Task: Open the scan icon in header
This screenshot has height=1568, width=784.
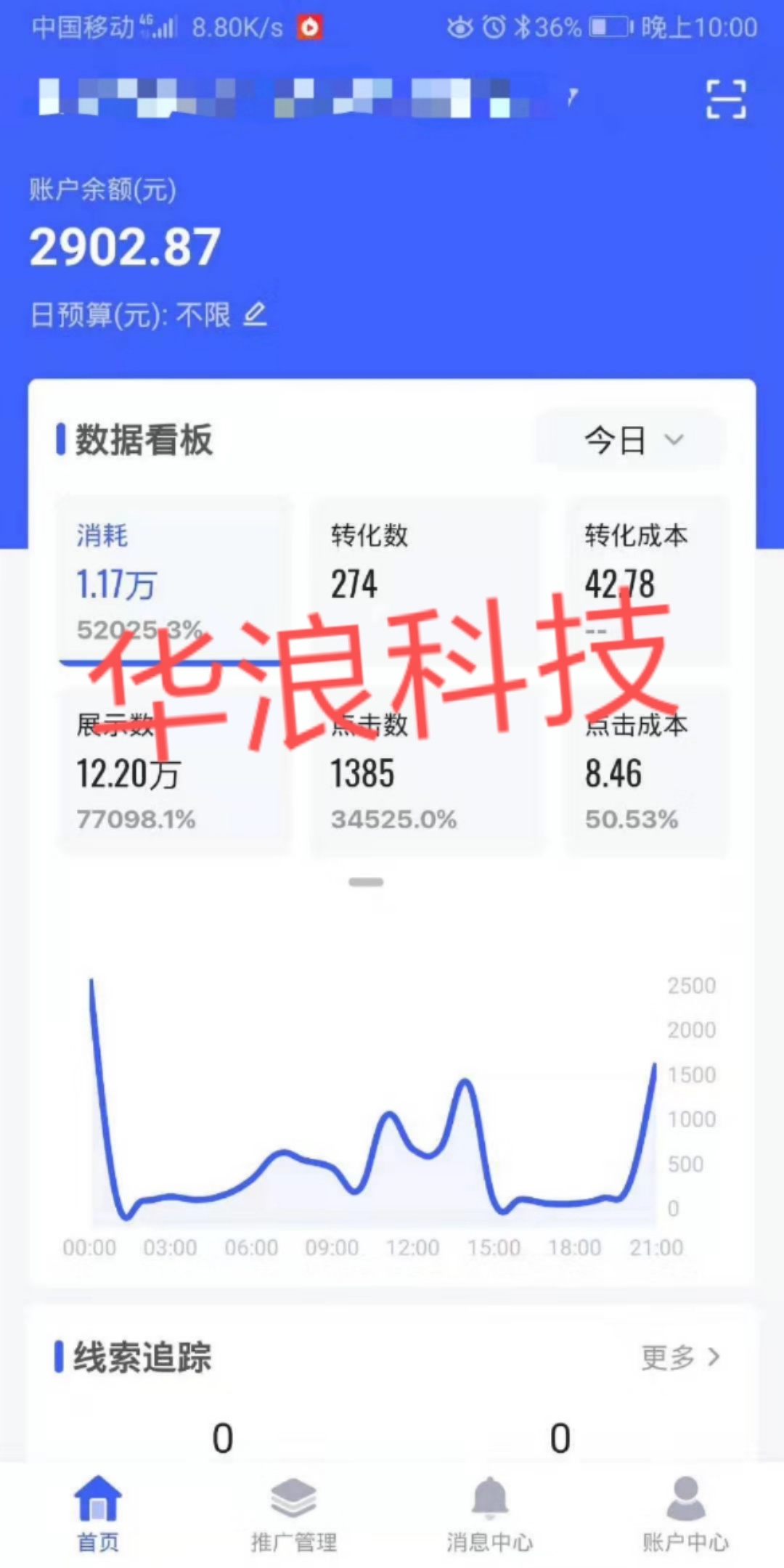Action: (x=726, y=99)
